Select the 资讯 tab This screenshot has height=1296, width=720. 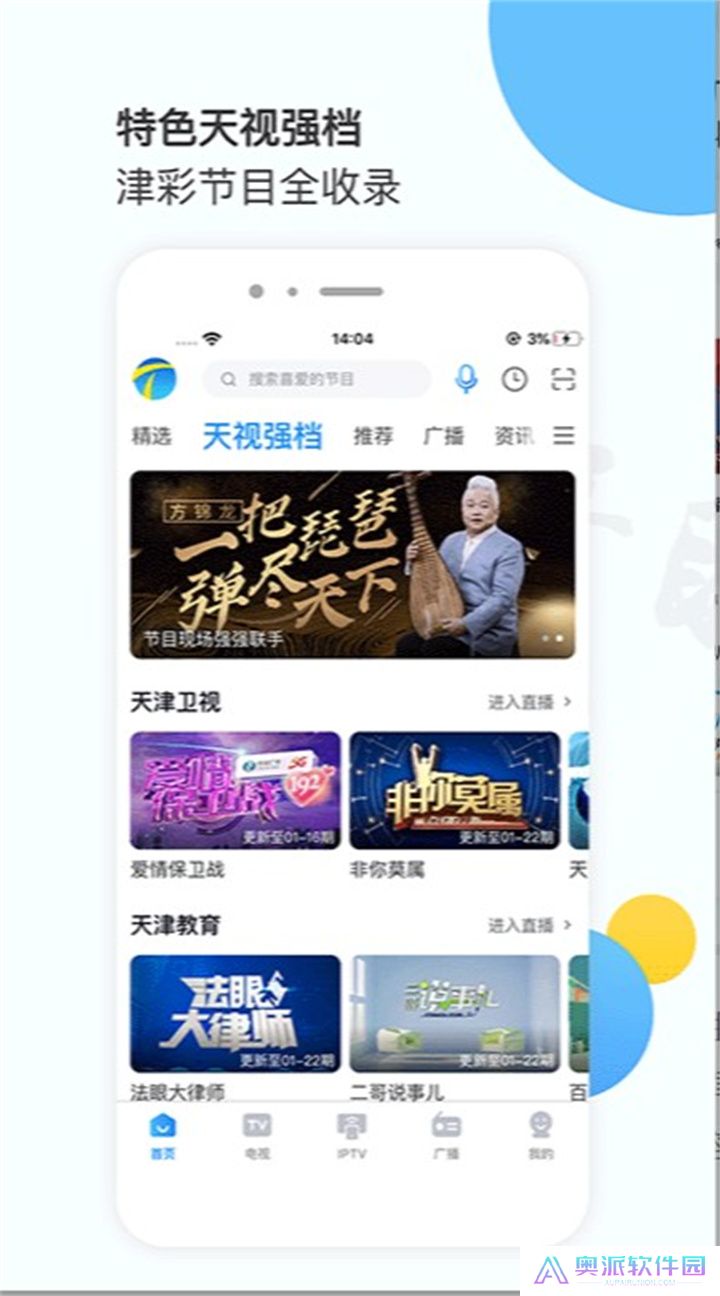[512, 435]
